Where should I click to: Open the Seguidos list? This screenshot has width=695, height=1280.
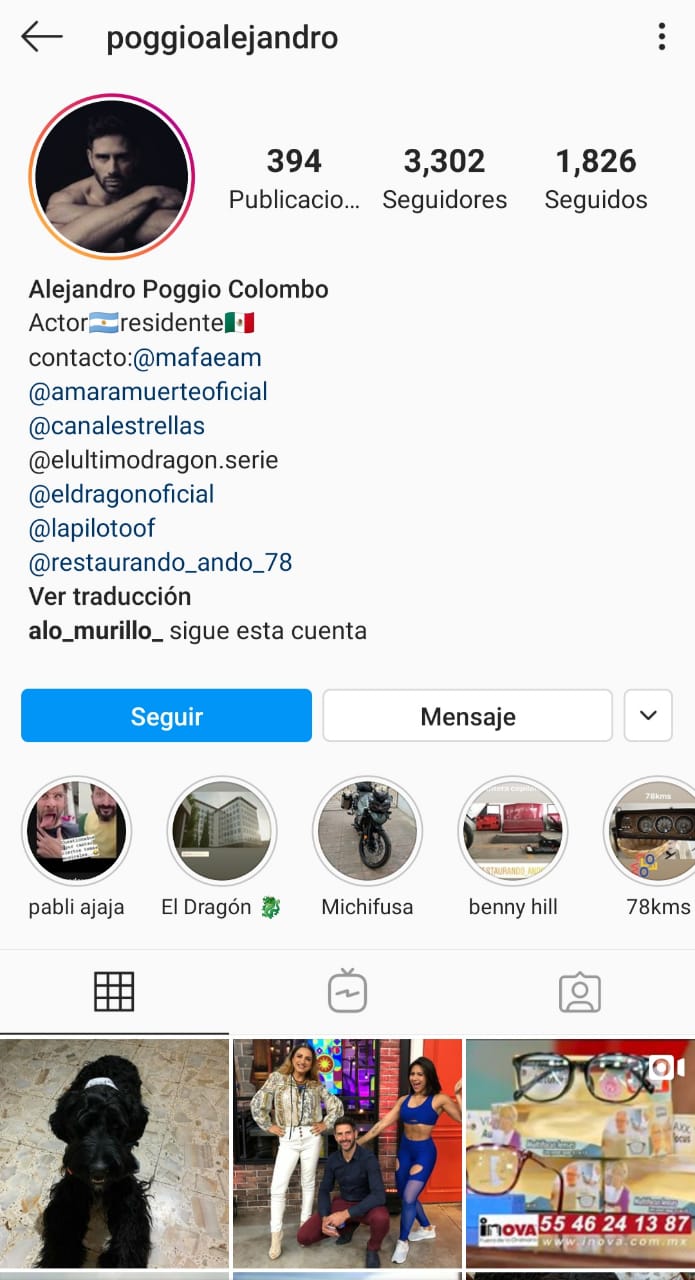596,179
